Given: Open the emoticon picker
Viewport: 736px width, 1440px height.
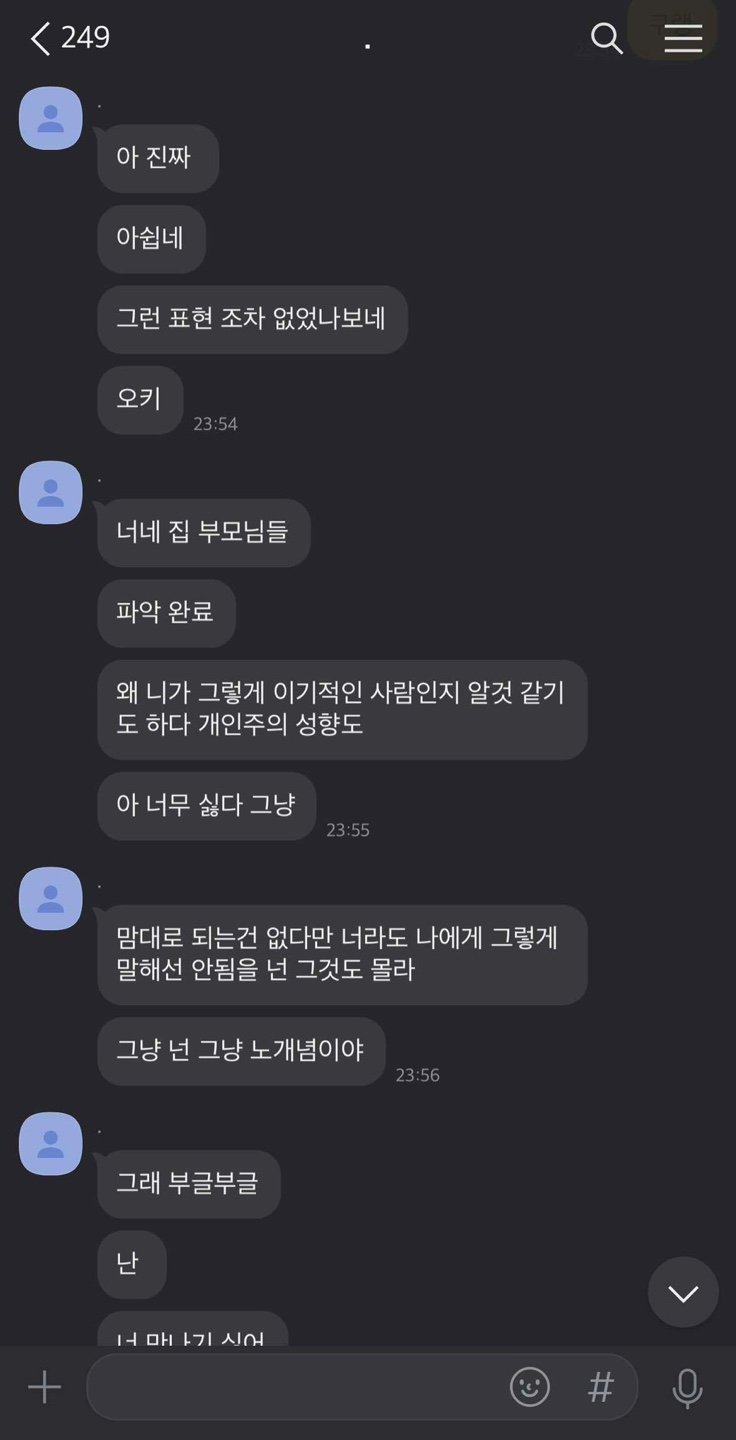Looking at the screenshot, I should pyautogui.click(x=530, y=1387).
